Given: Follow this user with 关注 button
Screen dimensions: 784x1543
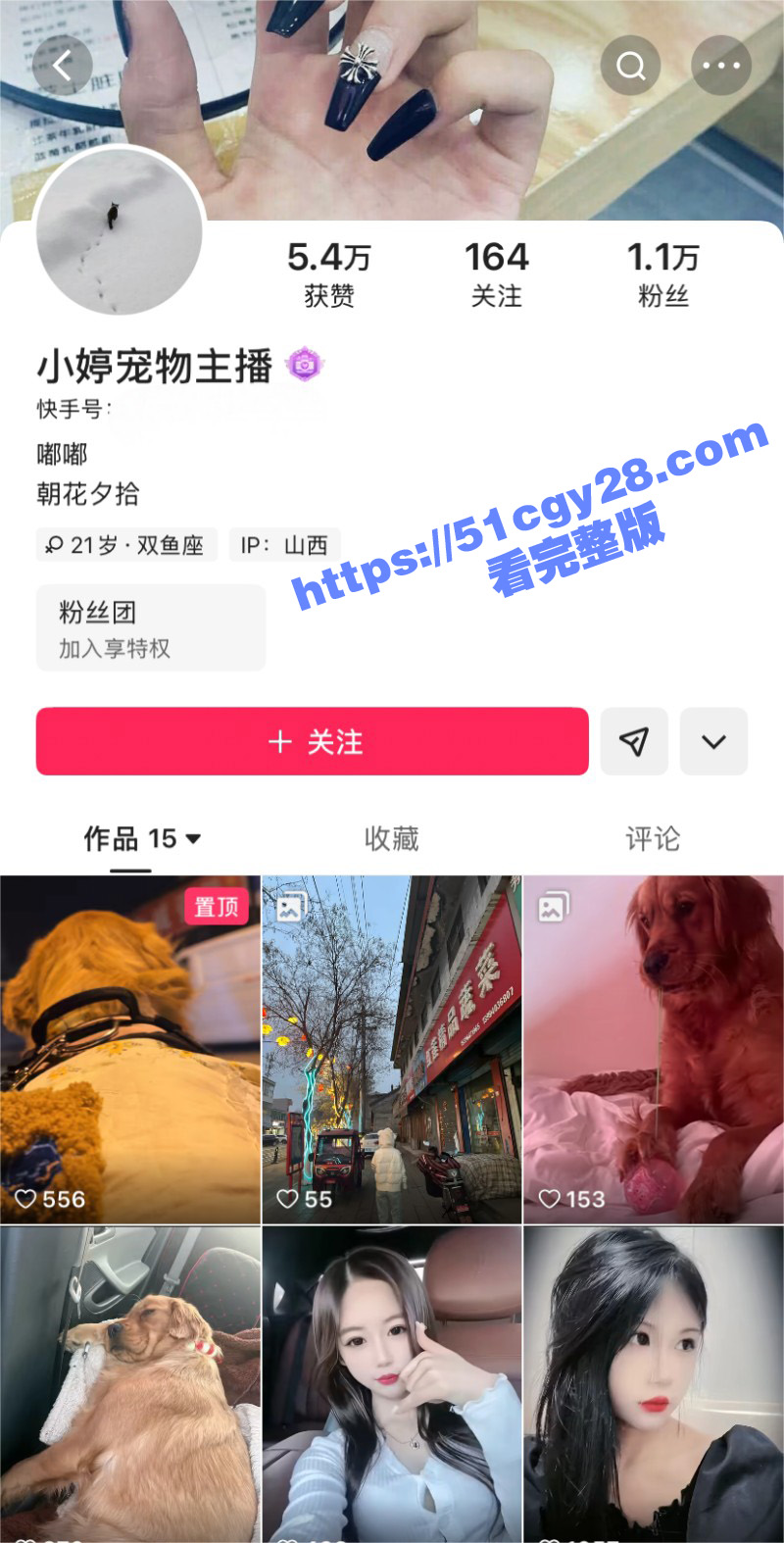Looking at the screenshot, I should pyautogui.click(x=313, y=742).
